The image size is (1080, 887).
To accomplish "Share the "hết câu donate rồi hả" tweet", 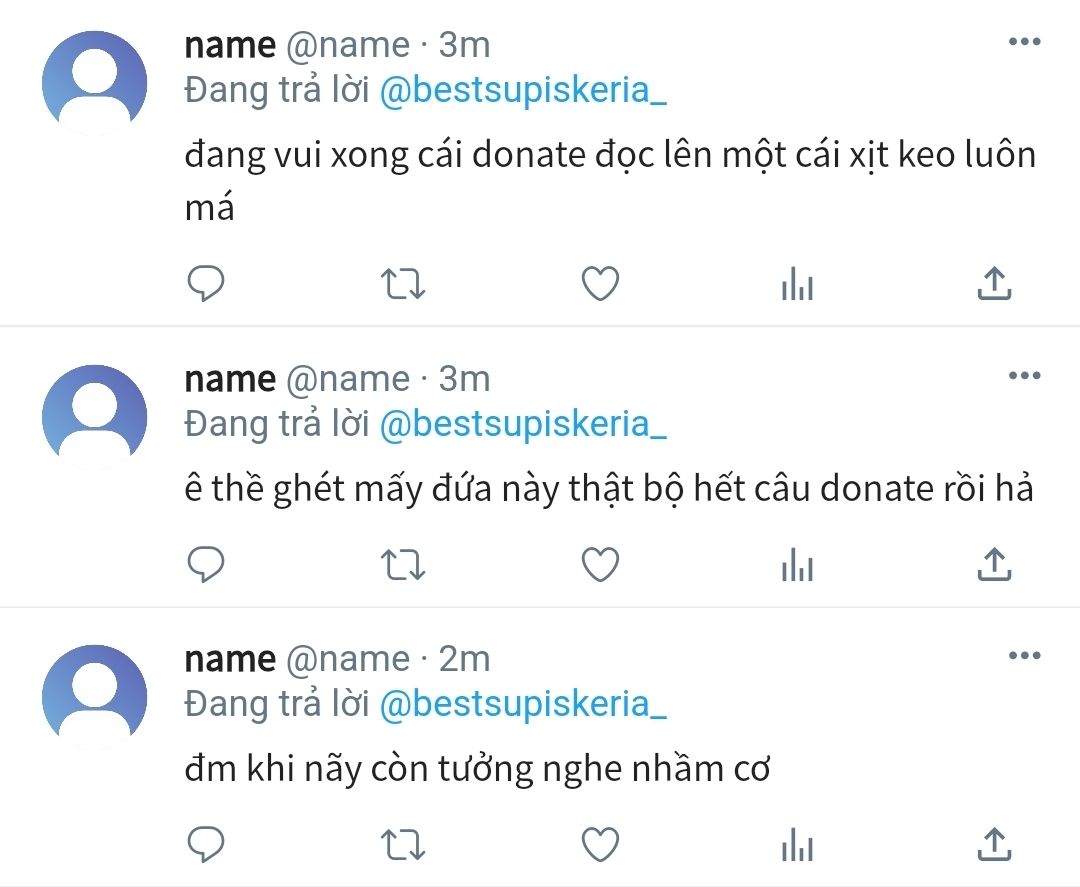I will (993, 565).
